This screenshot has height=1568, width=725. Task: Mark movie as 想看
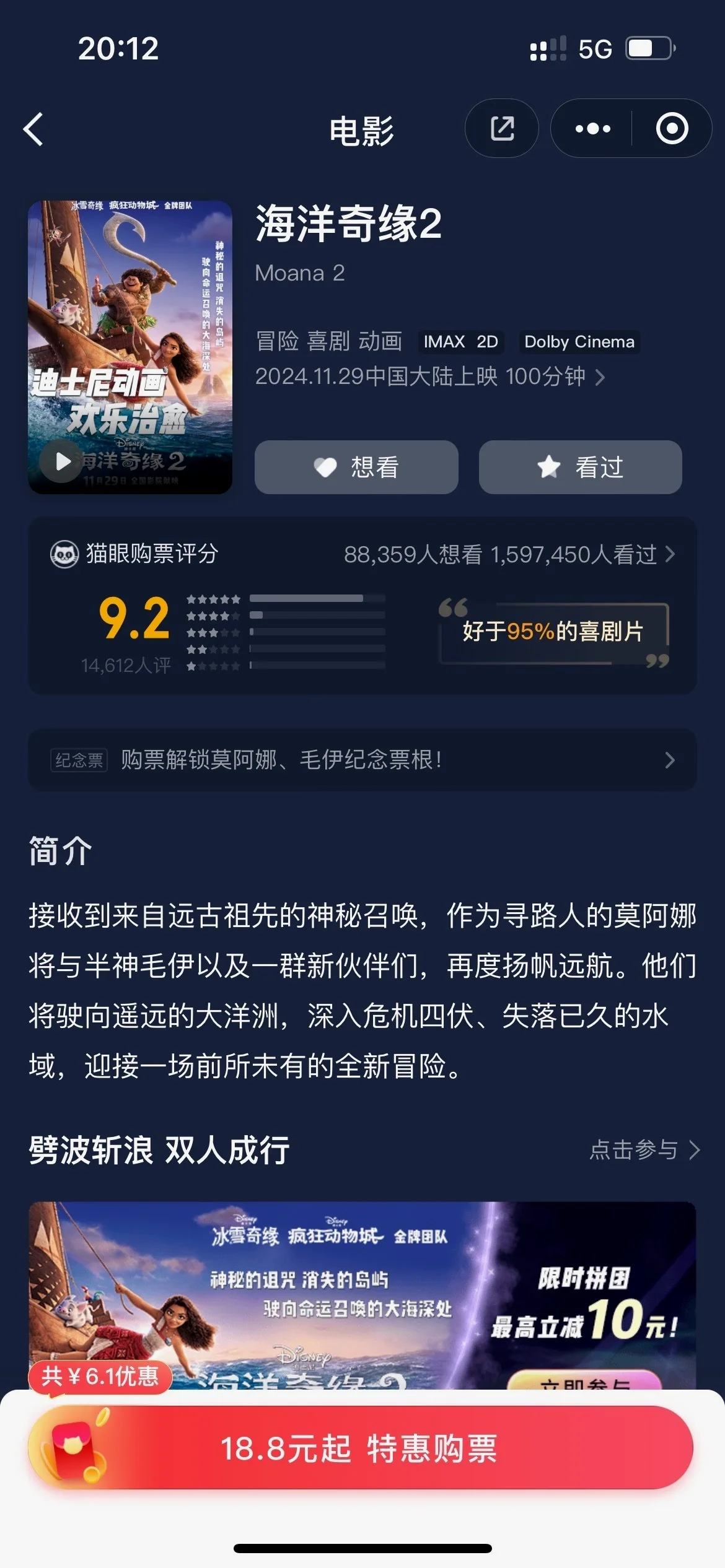point(356,467)
